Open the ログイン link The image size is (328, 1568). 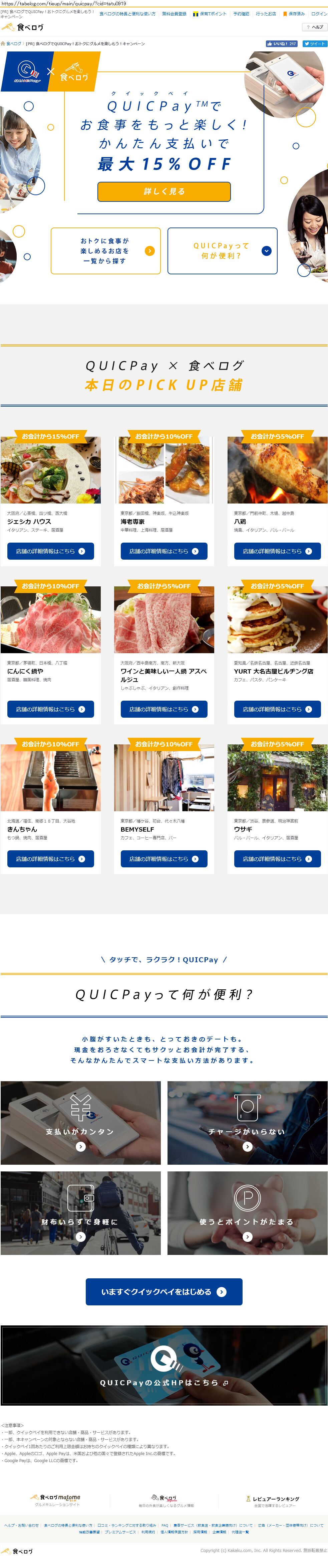click(x=319, y=13)
